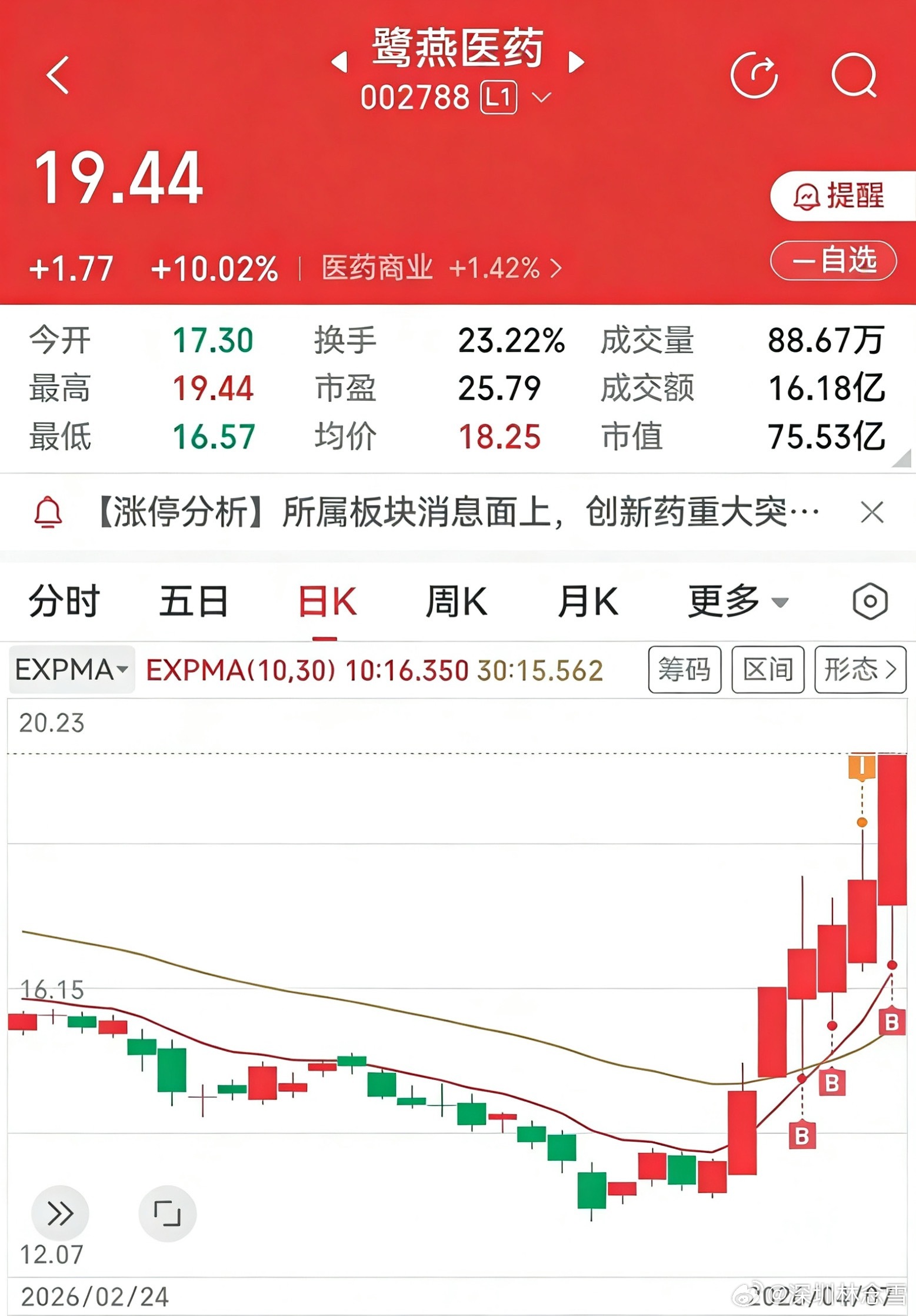The height and width of the screenshot is (1316, 916).
Task: Dismiss the 涨停分析 banner
Action: click(x=871, y=512)
